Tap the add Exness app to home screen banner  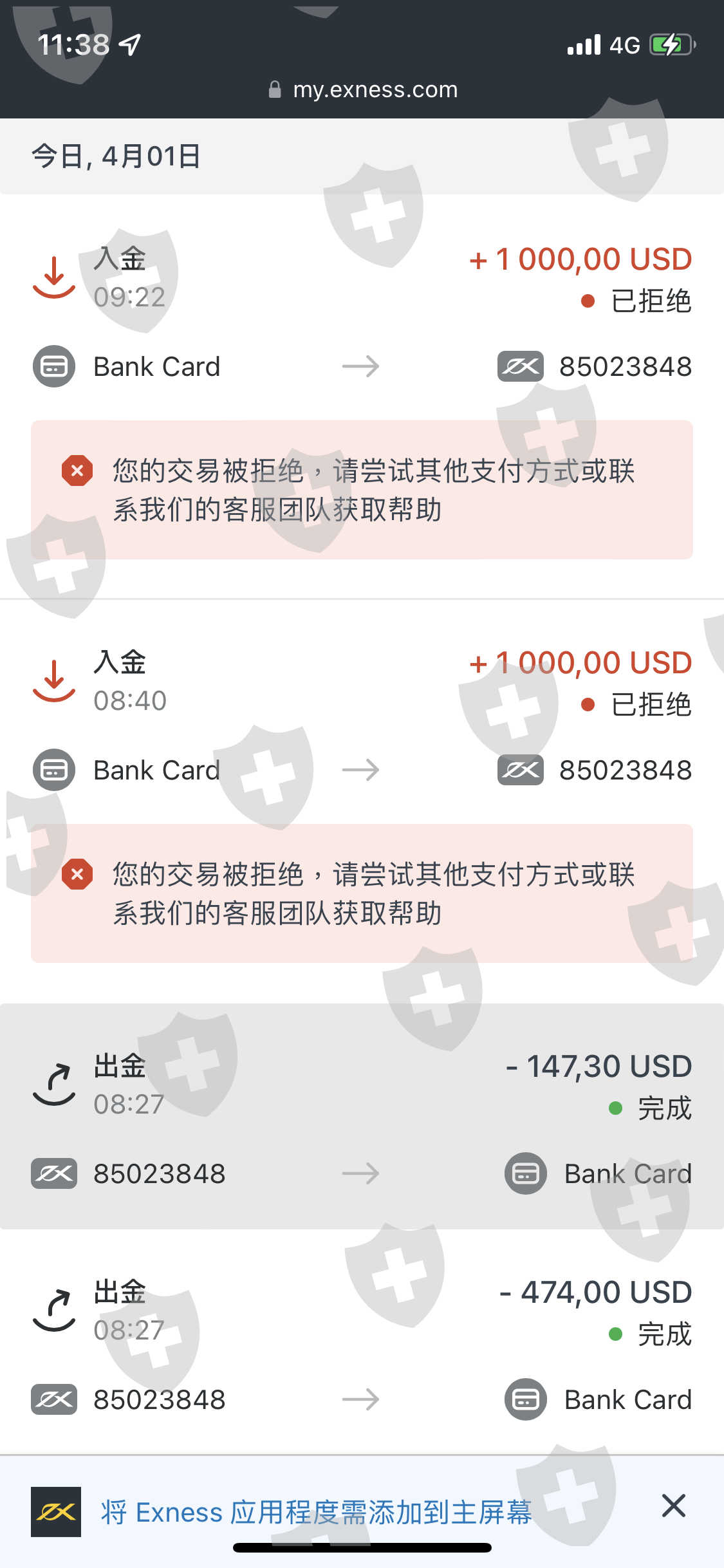click(x=316, y=1512)
